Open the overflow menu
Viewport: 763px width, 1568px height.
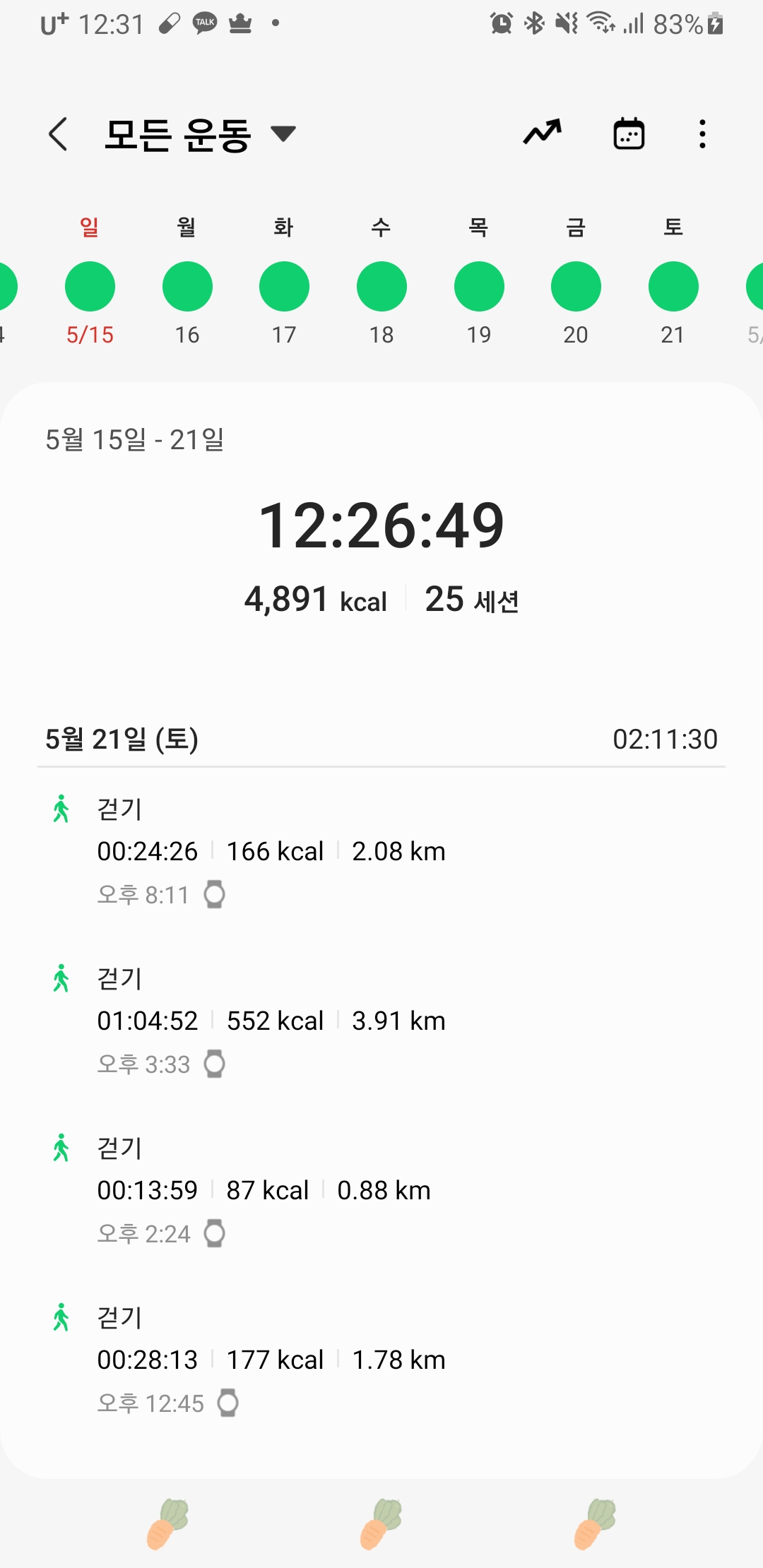coord(702,133)
